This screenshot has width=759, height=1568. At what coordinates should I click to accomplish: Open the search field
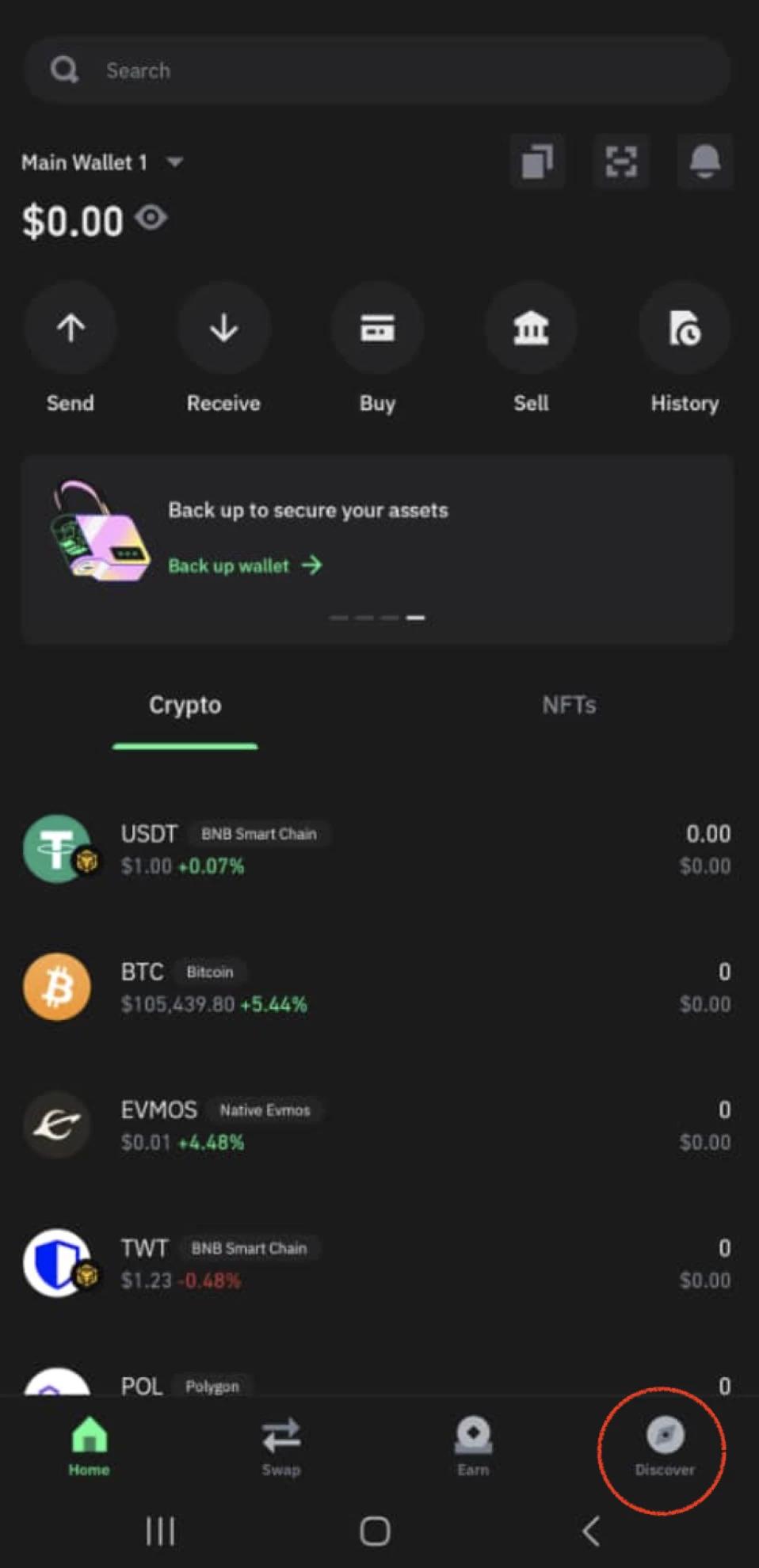coord(376,70)
